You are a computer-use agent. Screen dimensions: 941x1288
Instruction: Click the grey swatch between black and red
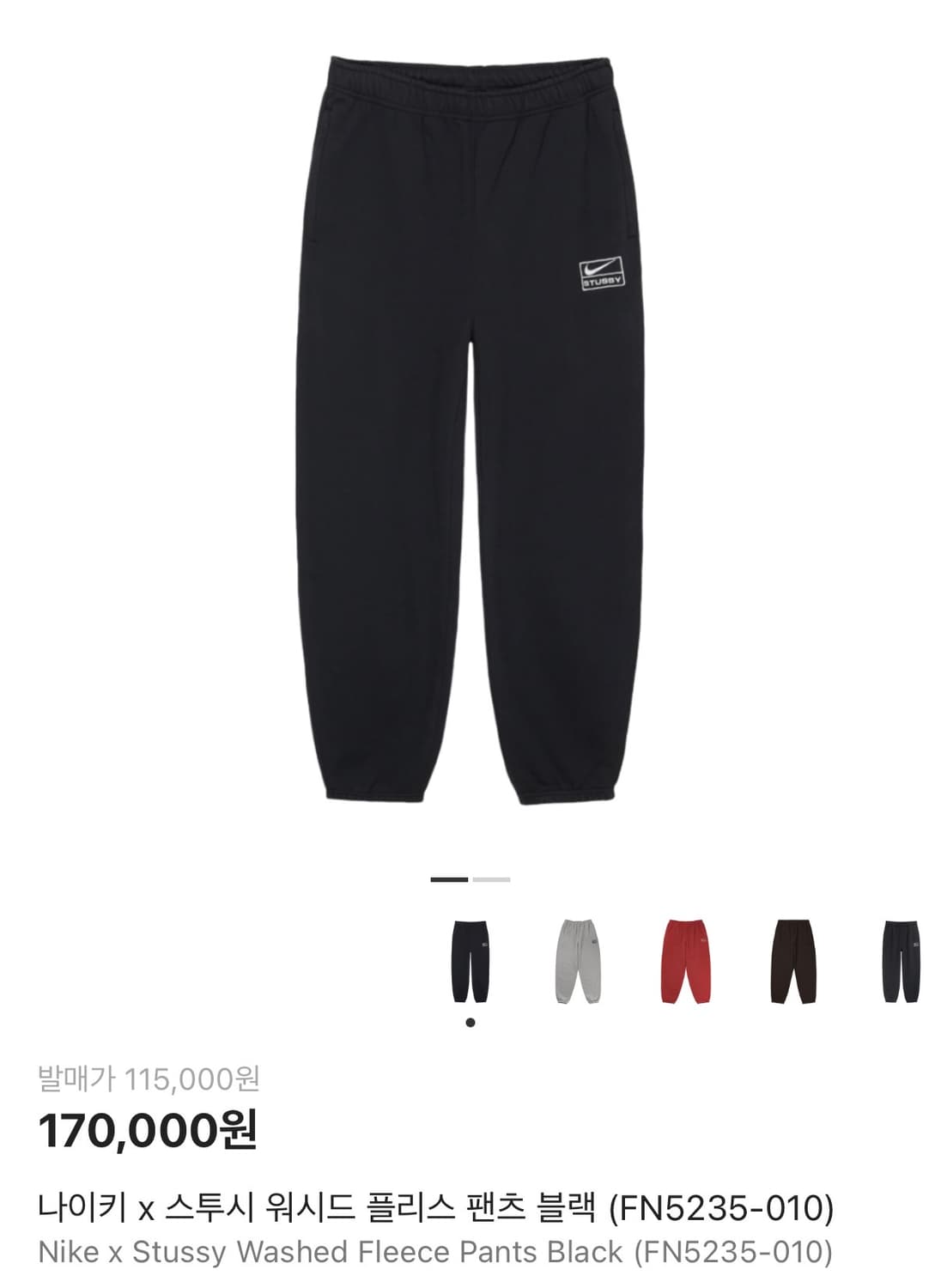click(x=578, y=962)
